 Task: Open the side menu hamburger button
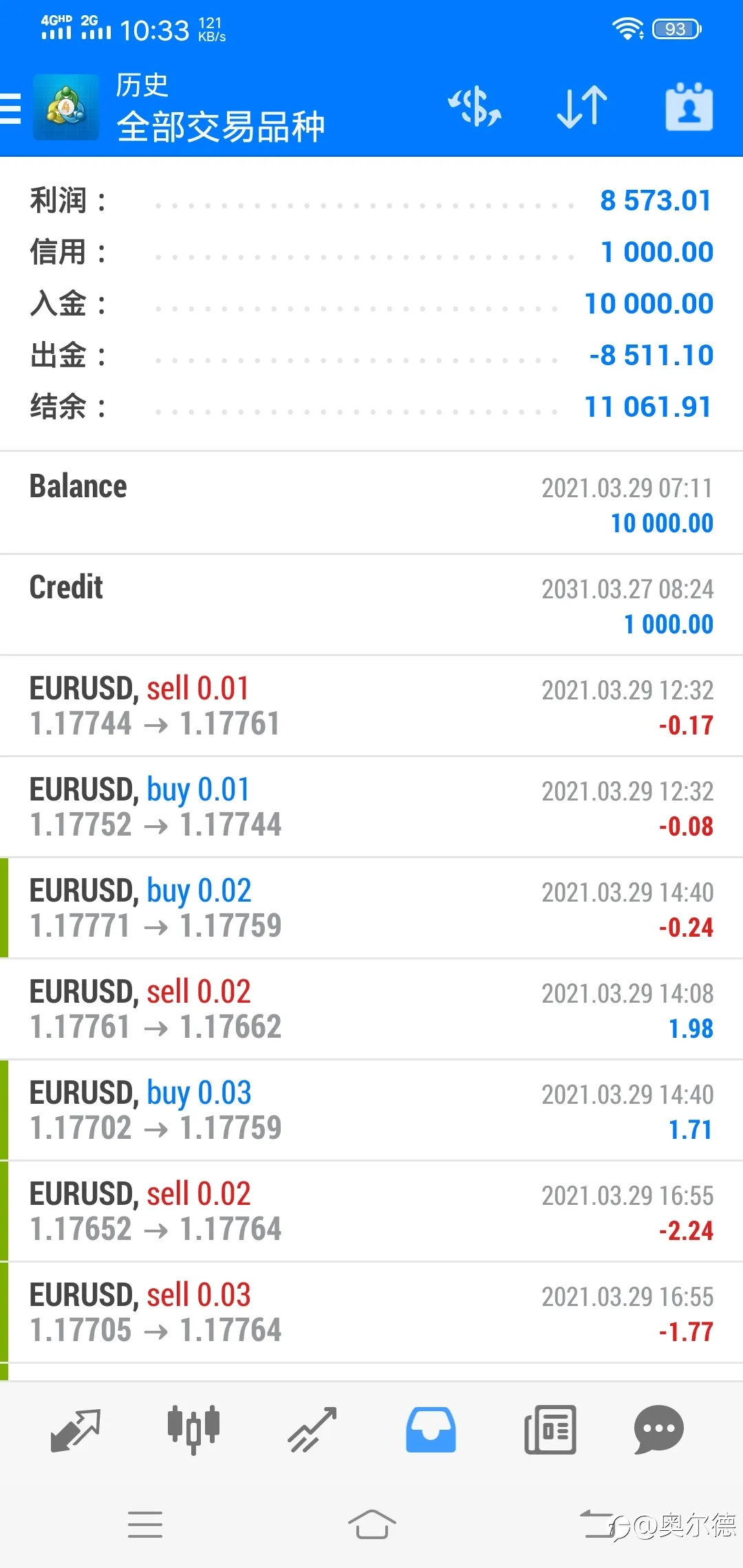point(11,109)
